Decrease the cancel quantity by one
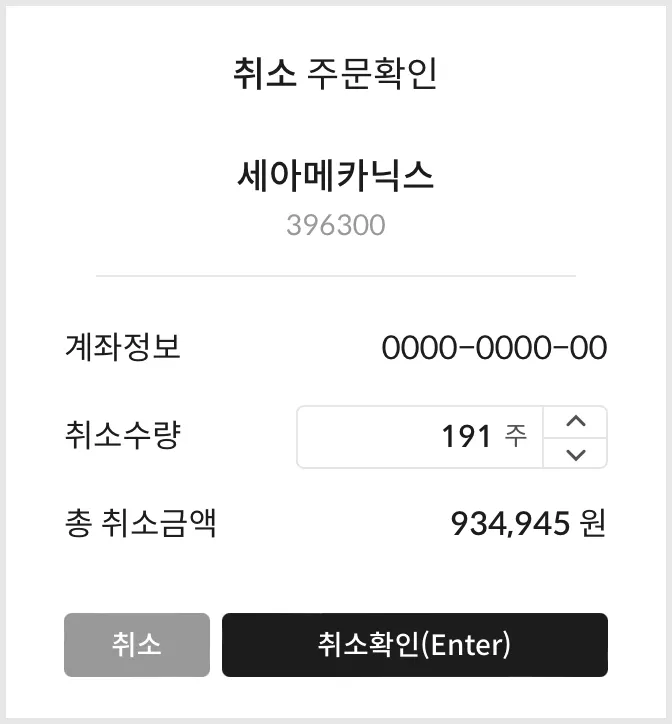 [x=575, y=453]
